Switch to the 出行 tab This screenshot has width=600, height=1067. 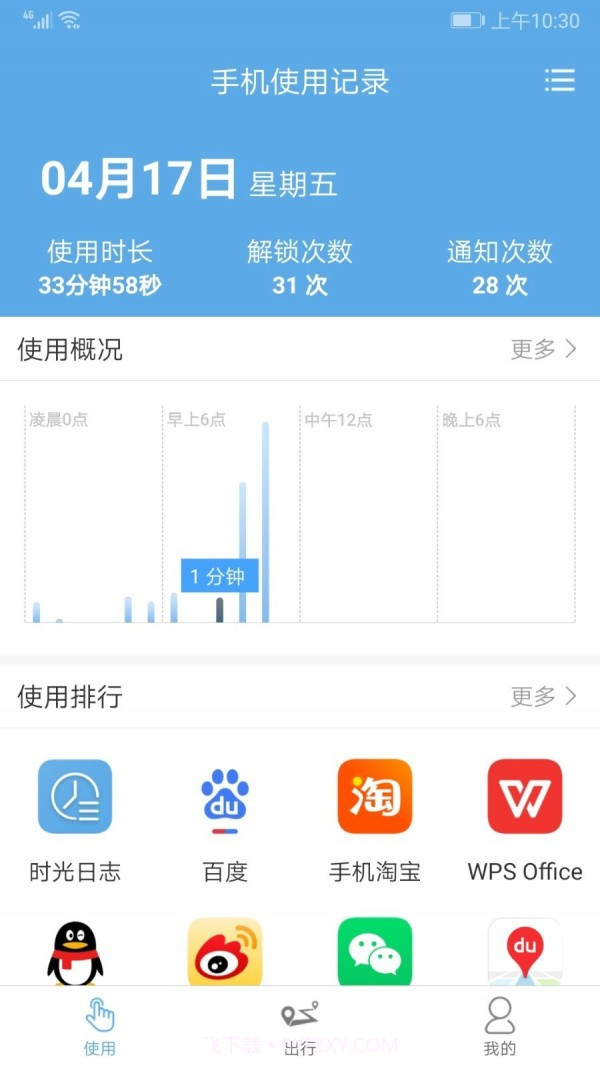tap(300, 1027)
